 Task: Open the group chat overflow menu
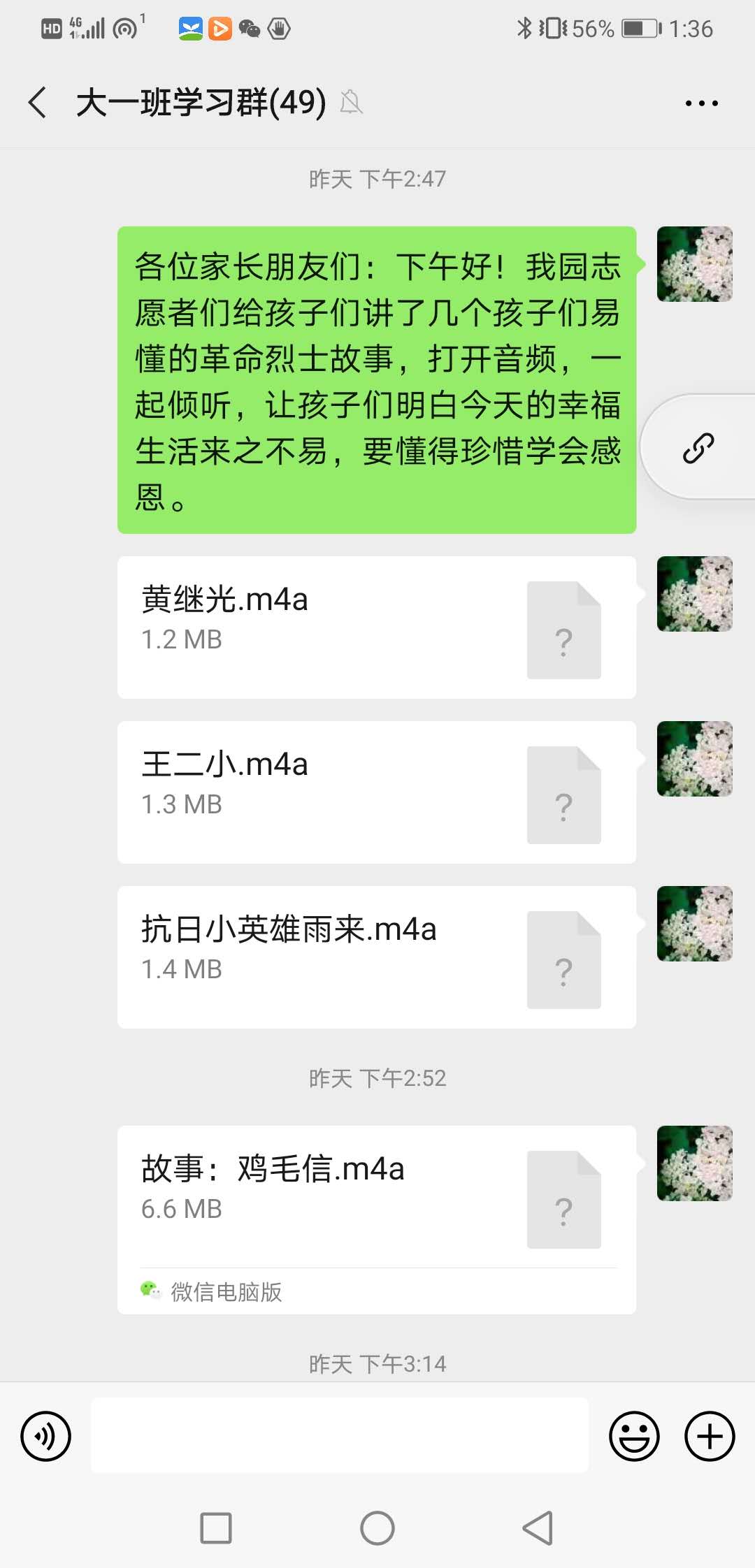[701, 103]
